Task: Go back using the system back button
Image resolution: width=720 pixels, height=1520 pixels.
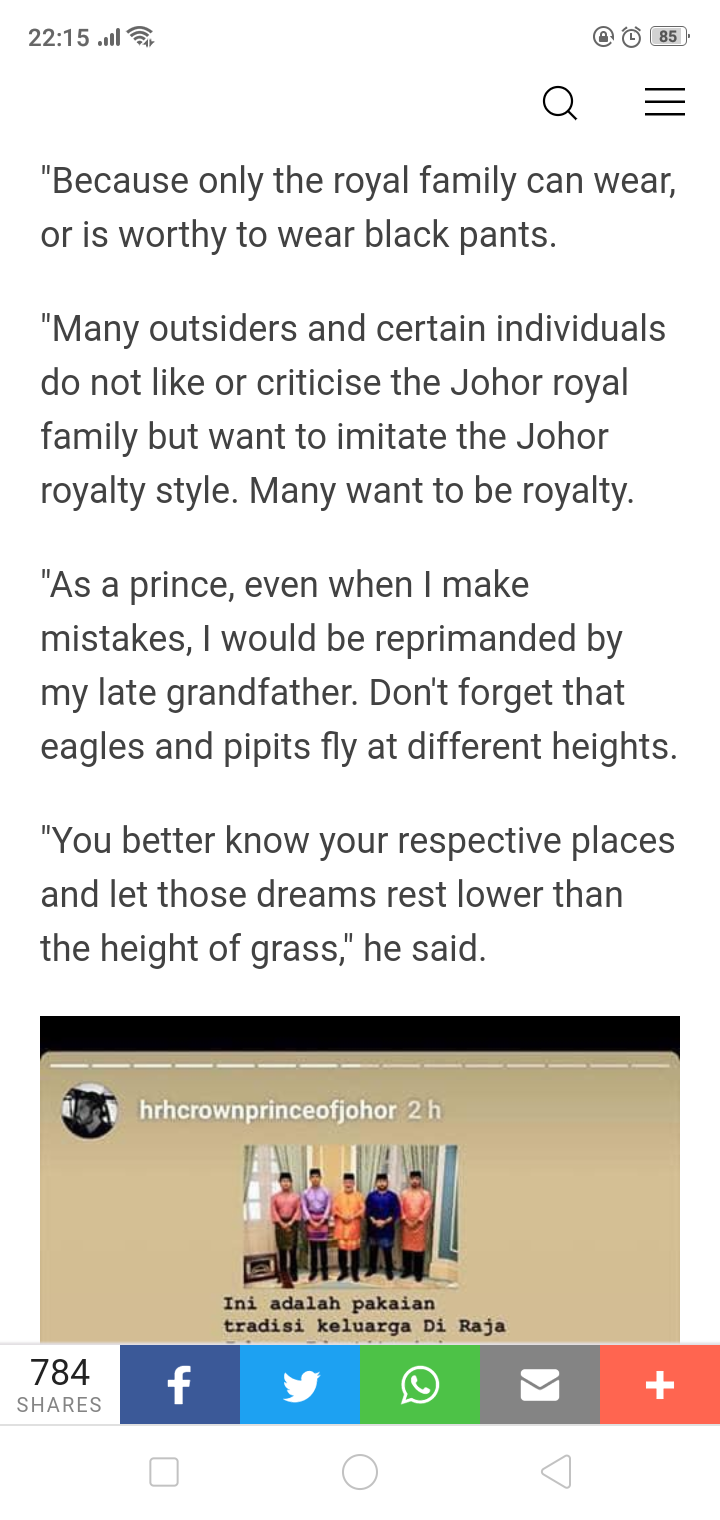Action: click(x=556, y=1472)
